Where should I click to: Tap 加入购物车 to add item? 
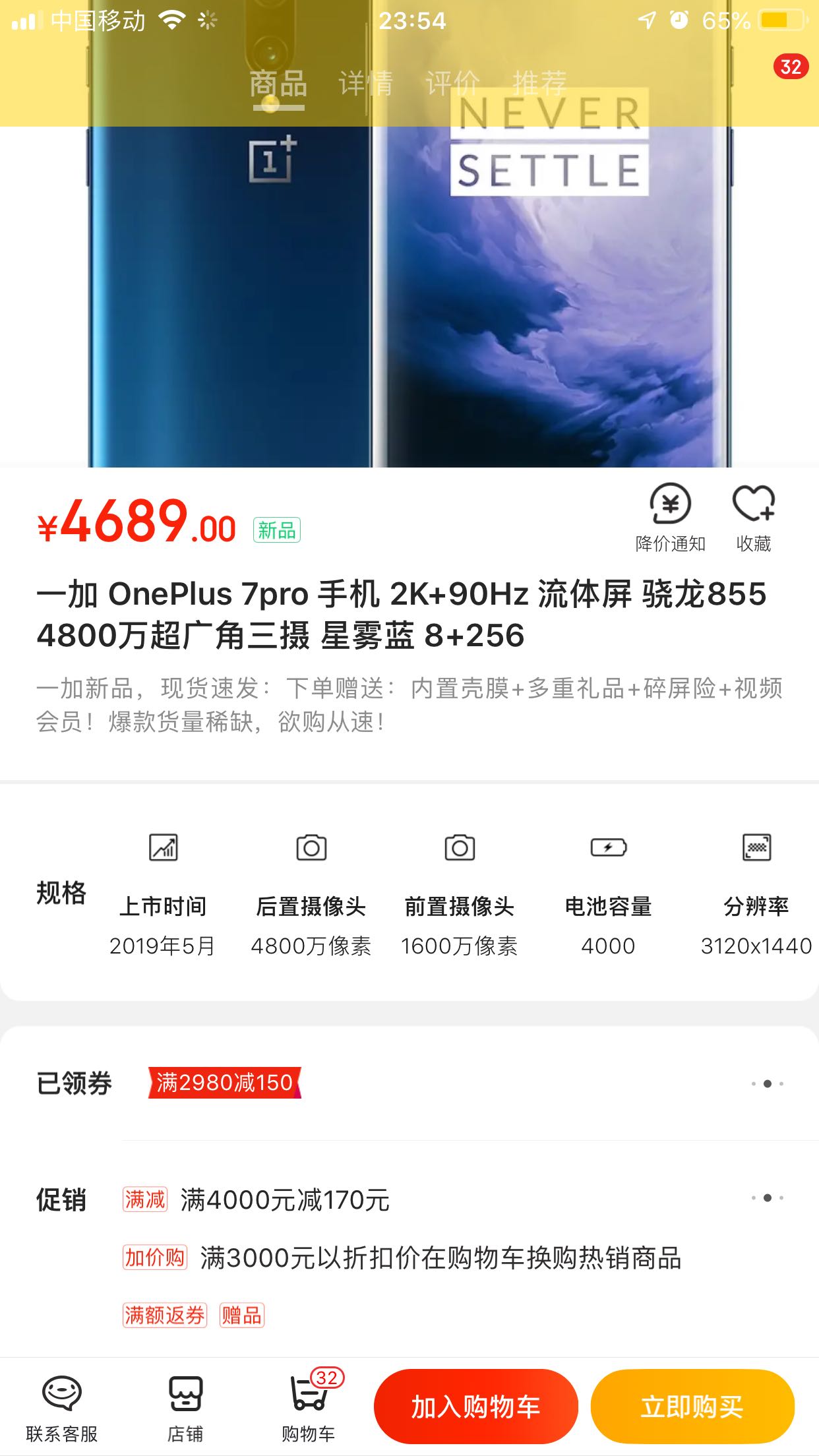tap(475, 1407)
